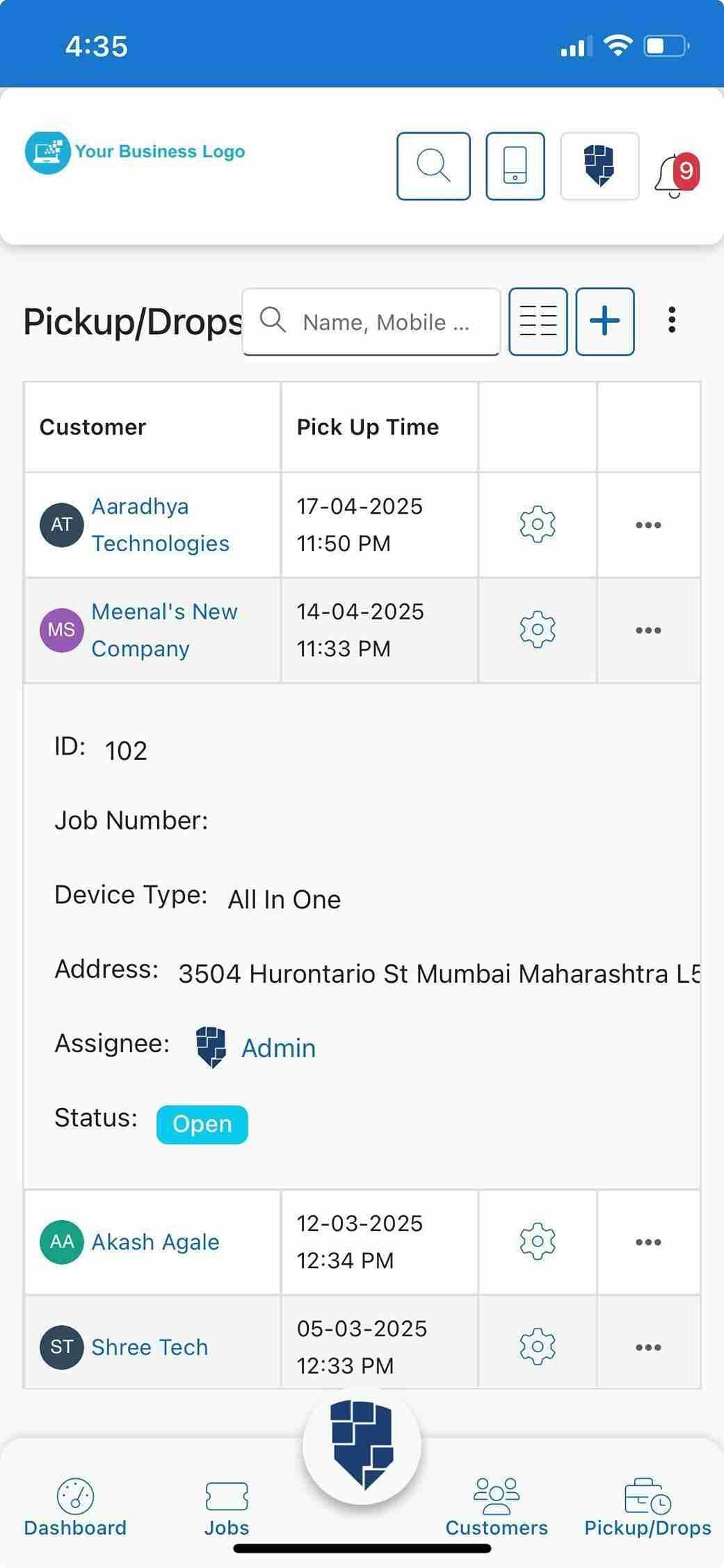Tap the mobile device icon in header
Screen dimensions: 724x1568
pyautogui.click(x=515, y=166)
